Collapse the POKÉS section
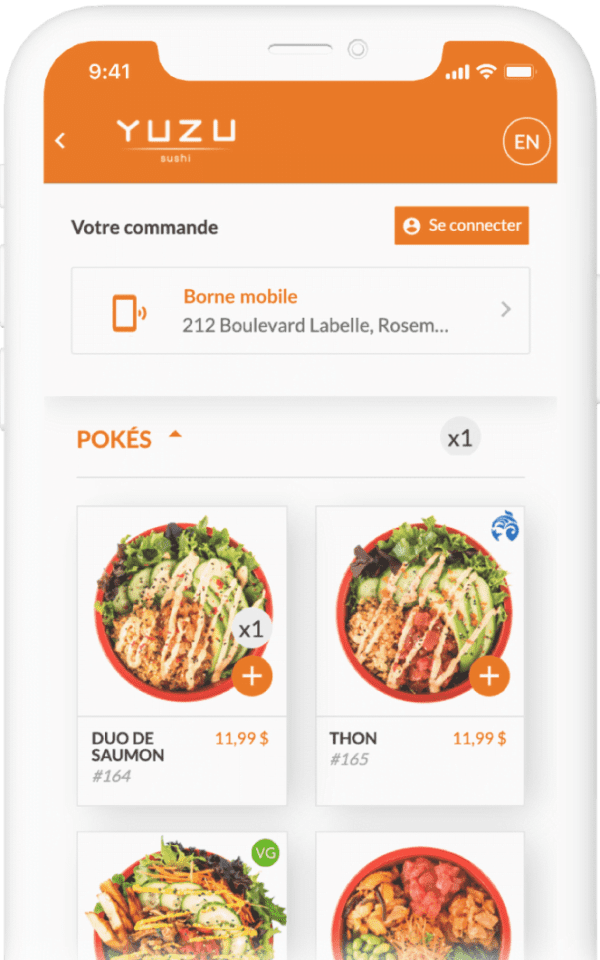 (175, 436)
